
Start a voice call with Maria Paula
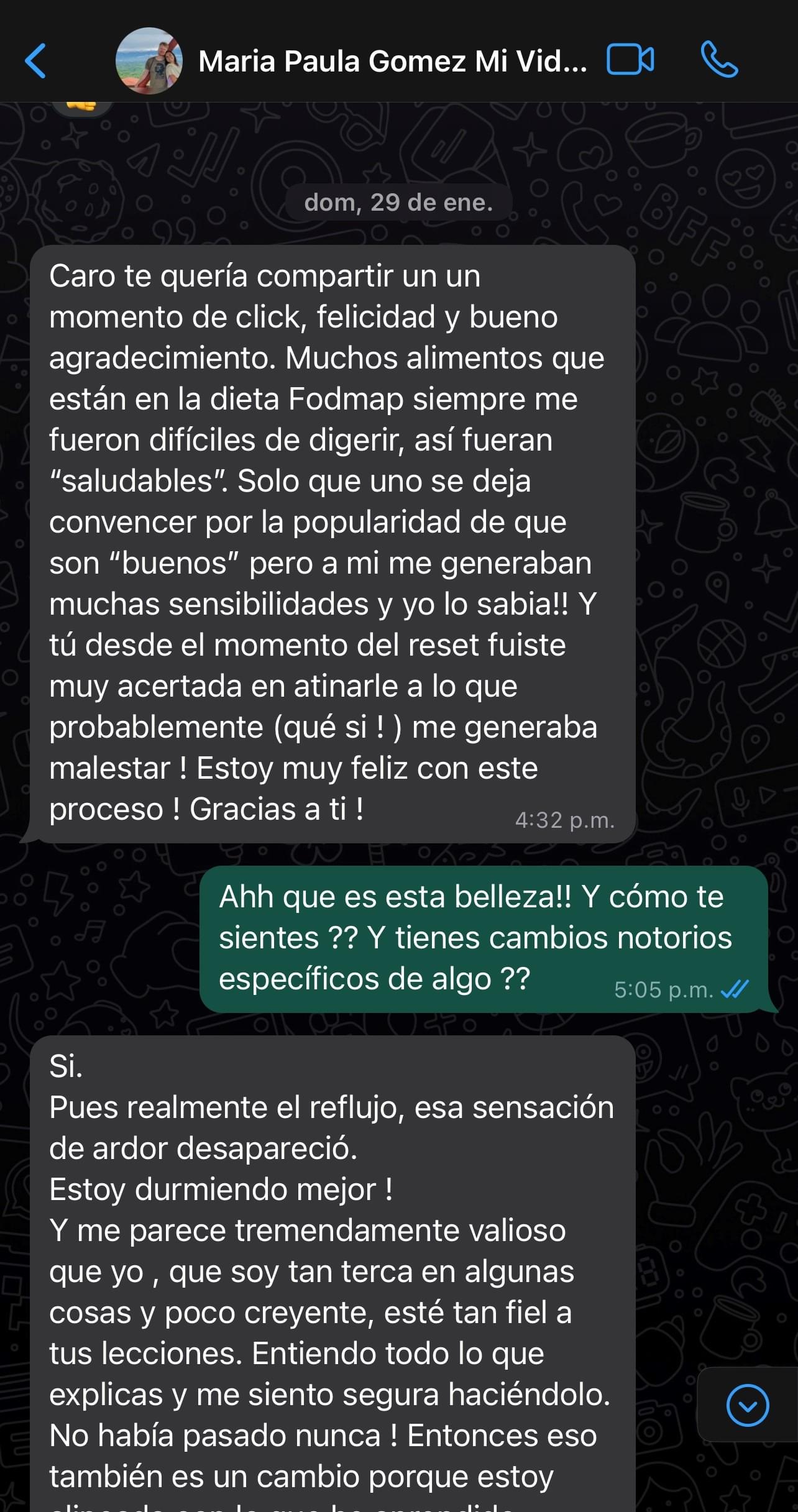click(719, 60)
